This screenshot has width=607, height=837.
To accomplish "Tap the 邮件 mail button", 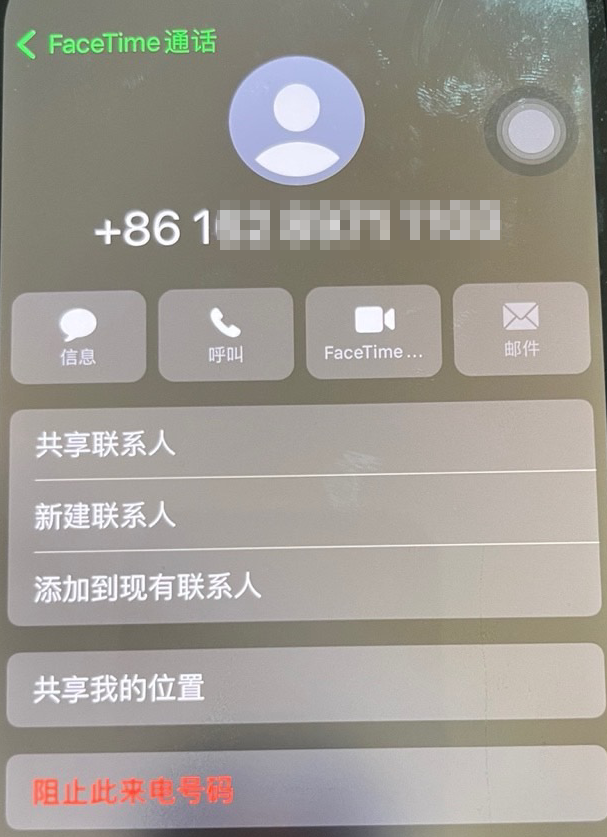I will [x=520, y=330].
